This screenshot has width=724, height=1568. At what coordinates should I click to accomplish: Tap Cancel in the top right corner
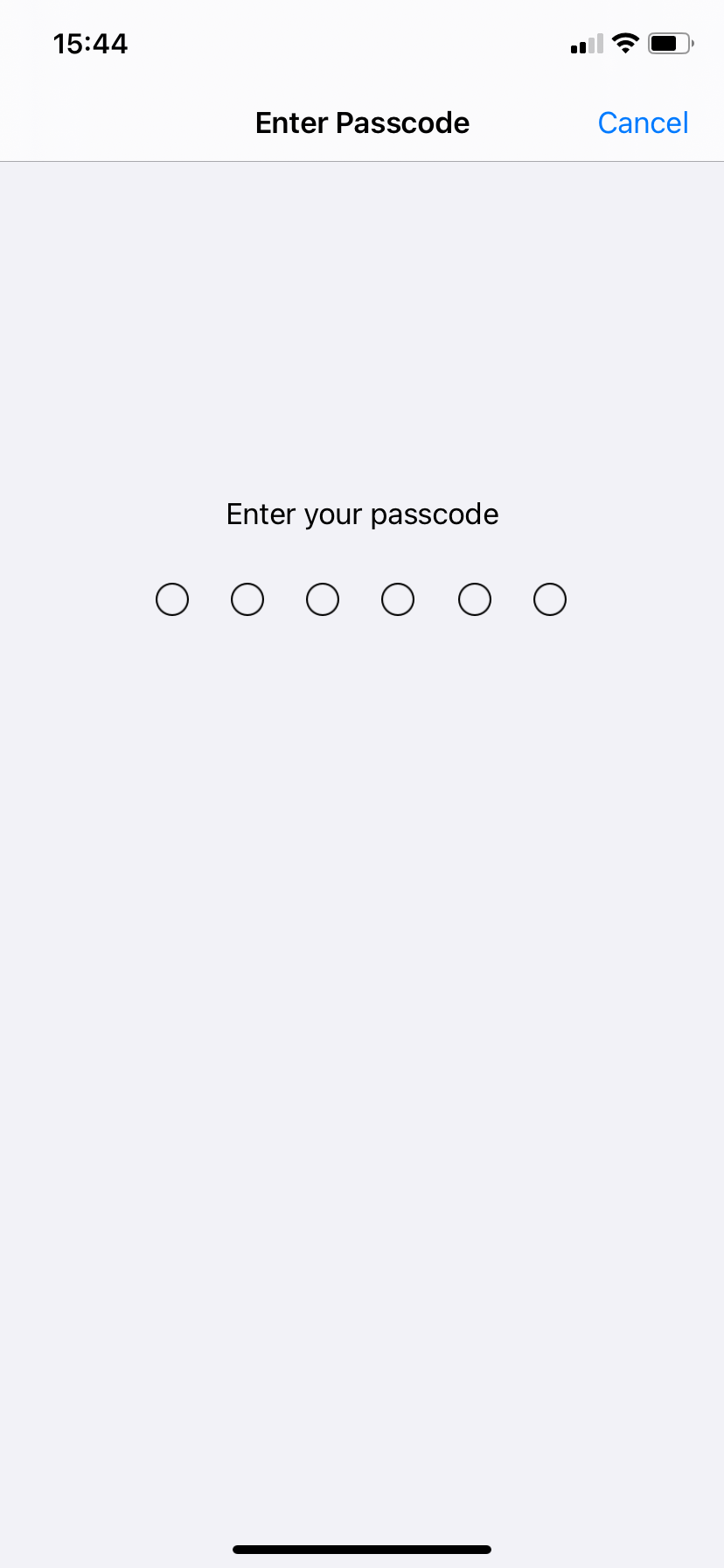(643, 122)
